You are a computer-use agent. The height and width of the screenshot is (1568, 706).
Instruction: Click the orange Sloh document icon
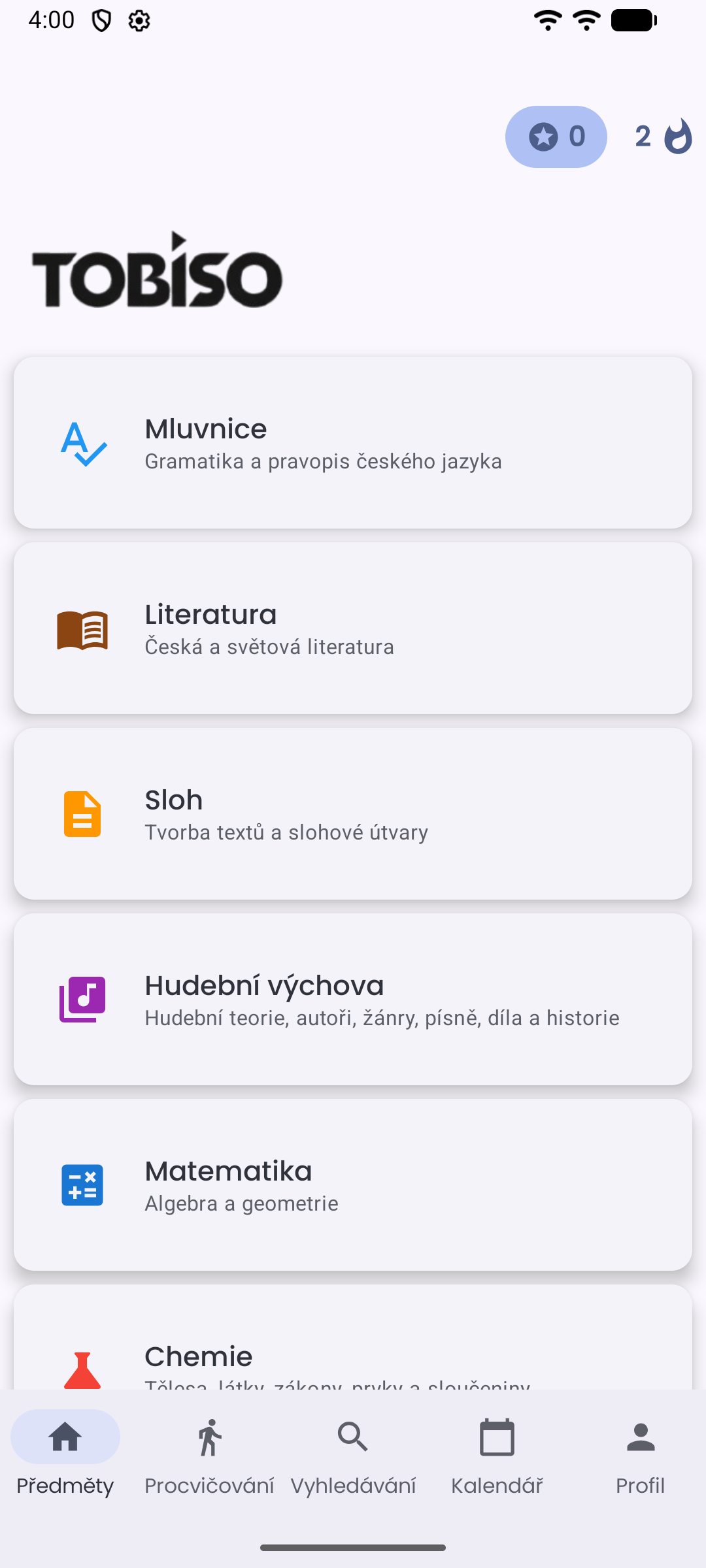click(82, 814)
